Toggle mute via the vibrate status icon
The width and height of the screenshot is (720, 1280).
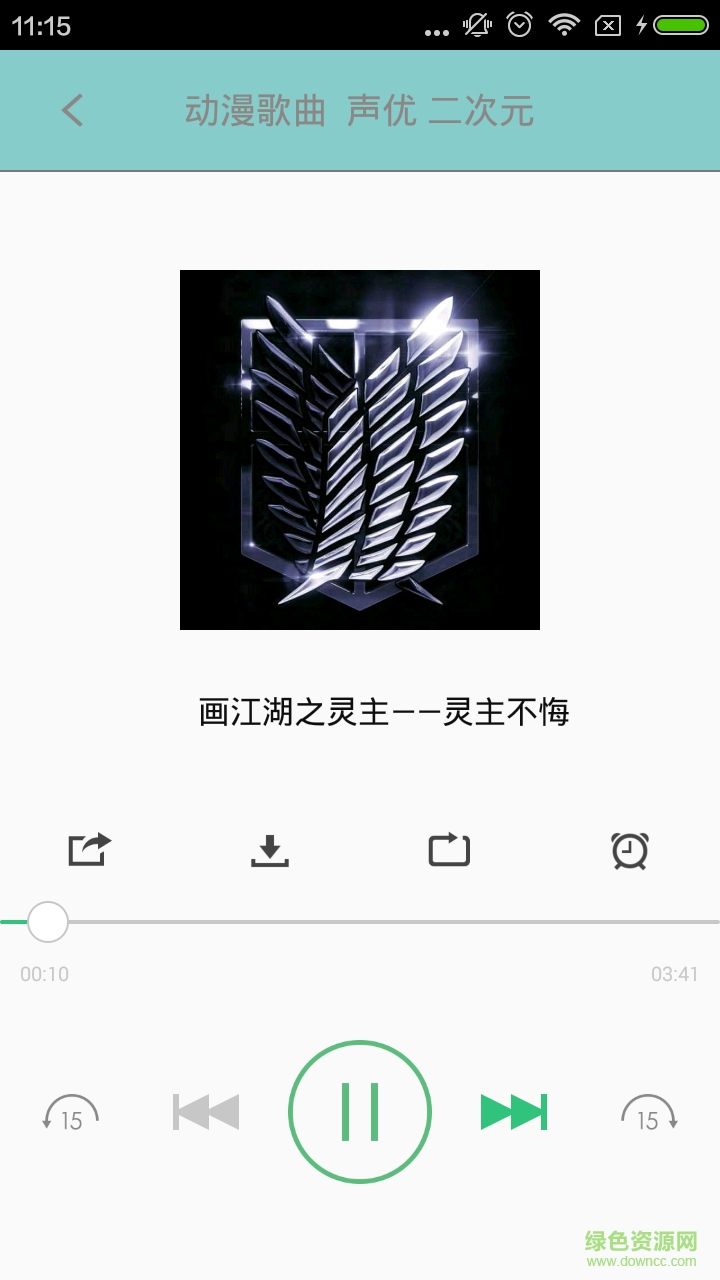[x=476, y=24]
